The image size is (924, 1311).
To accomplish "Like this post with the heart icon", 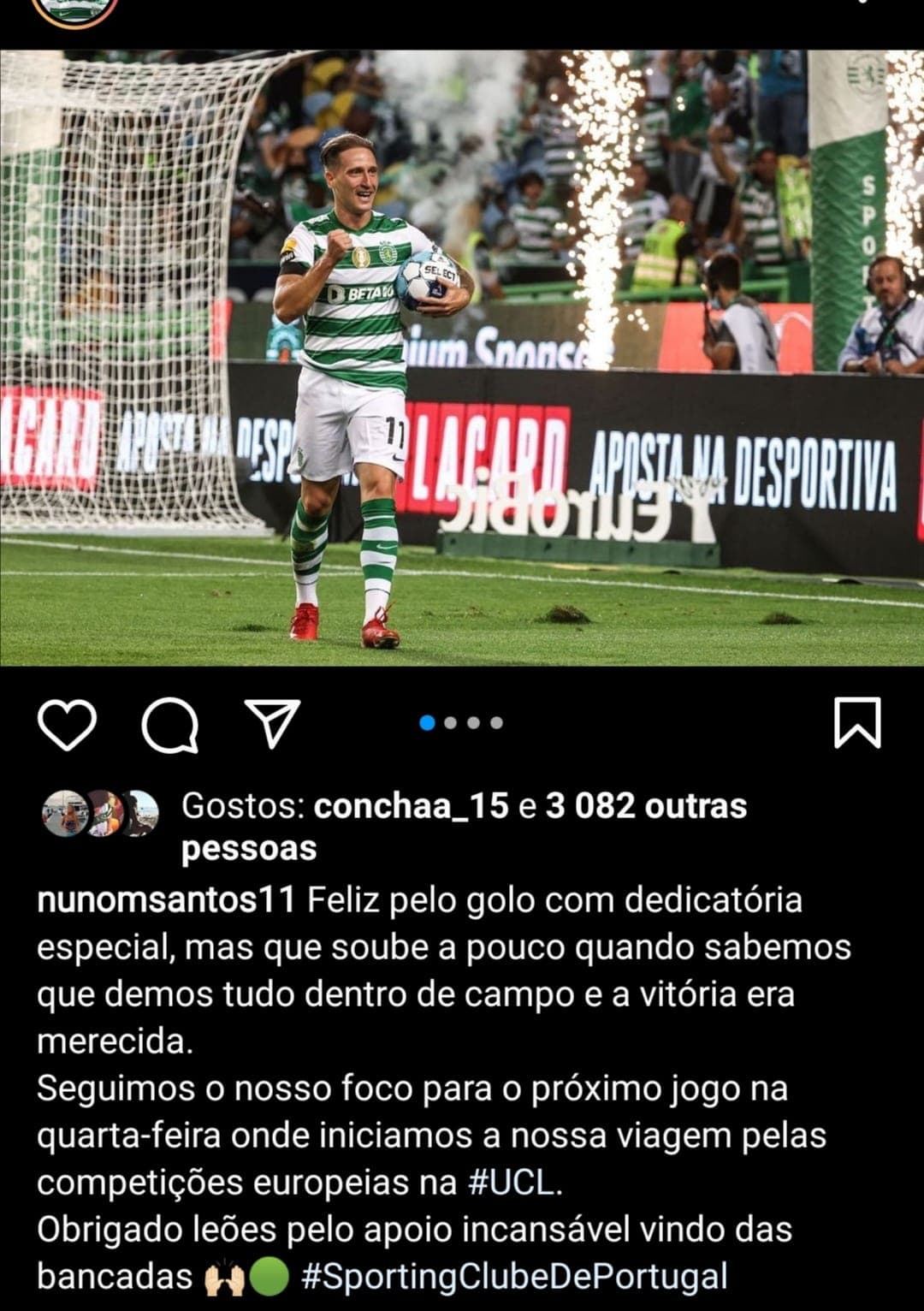I will click(67, 724).
